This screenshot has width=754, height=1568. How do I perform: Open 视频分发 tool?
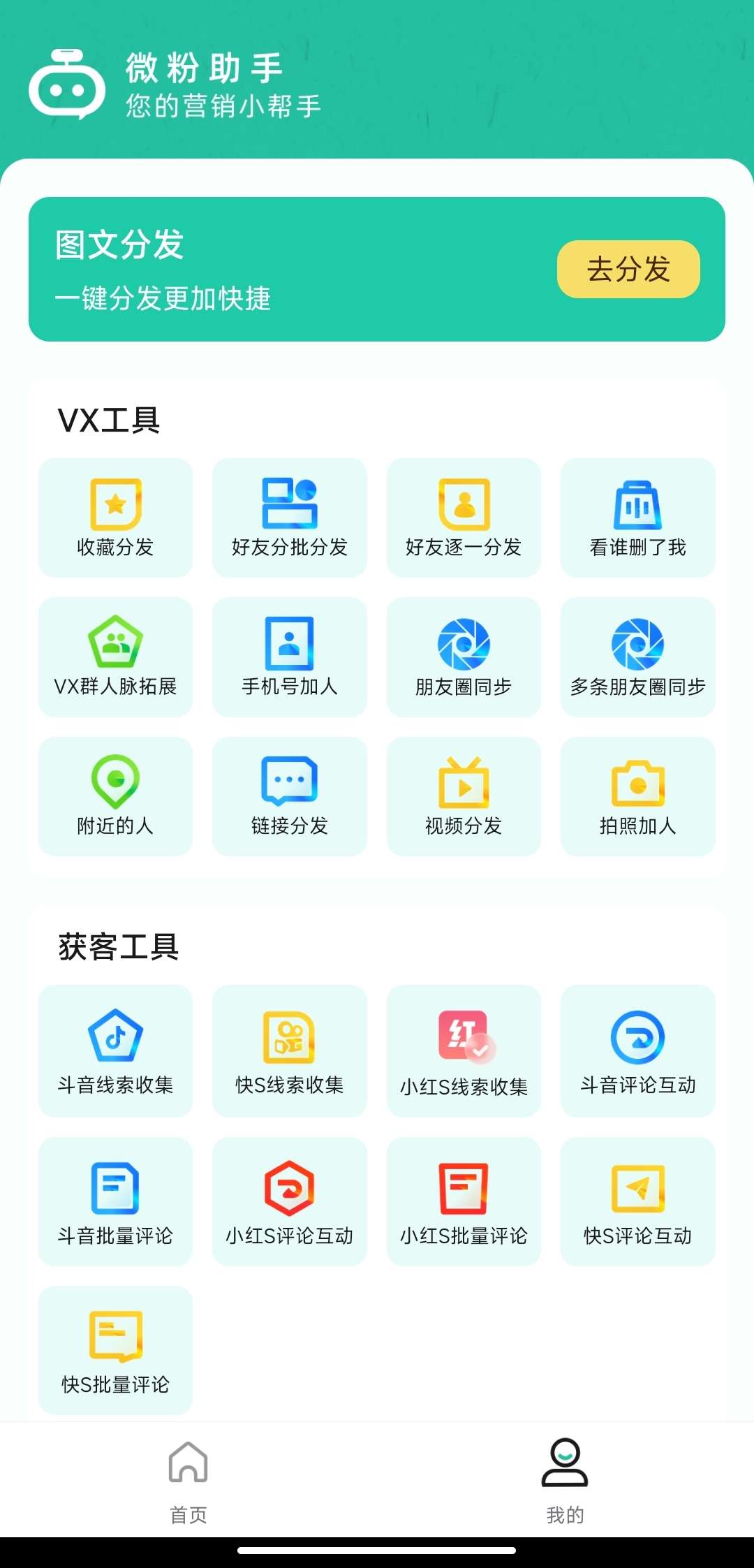[x=464, y=796]
